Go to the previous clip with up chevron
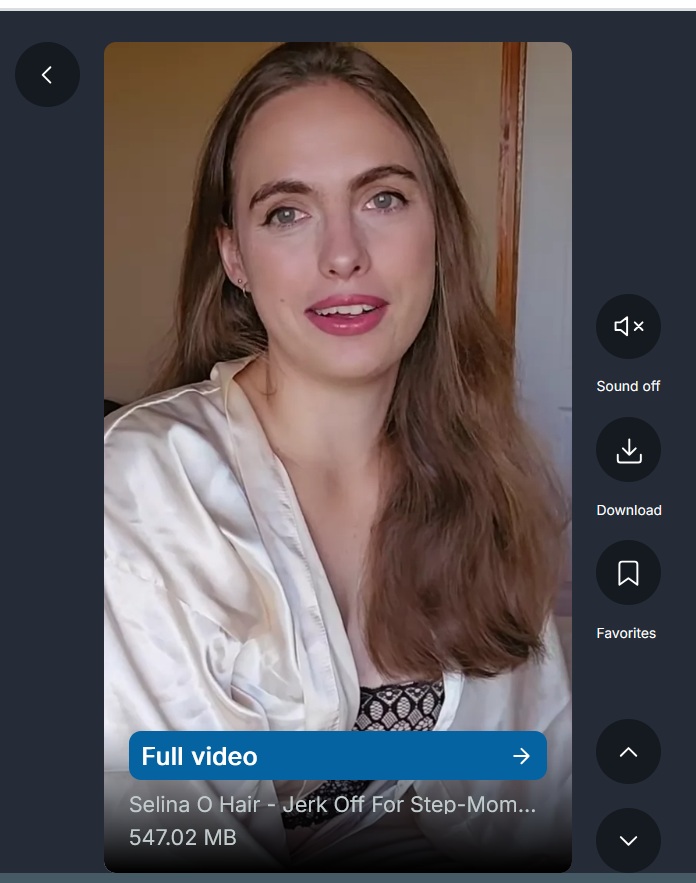 pyautogui.click(x=628, y=752)
